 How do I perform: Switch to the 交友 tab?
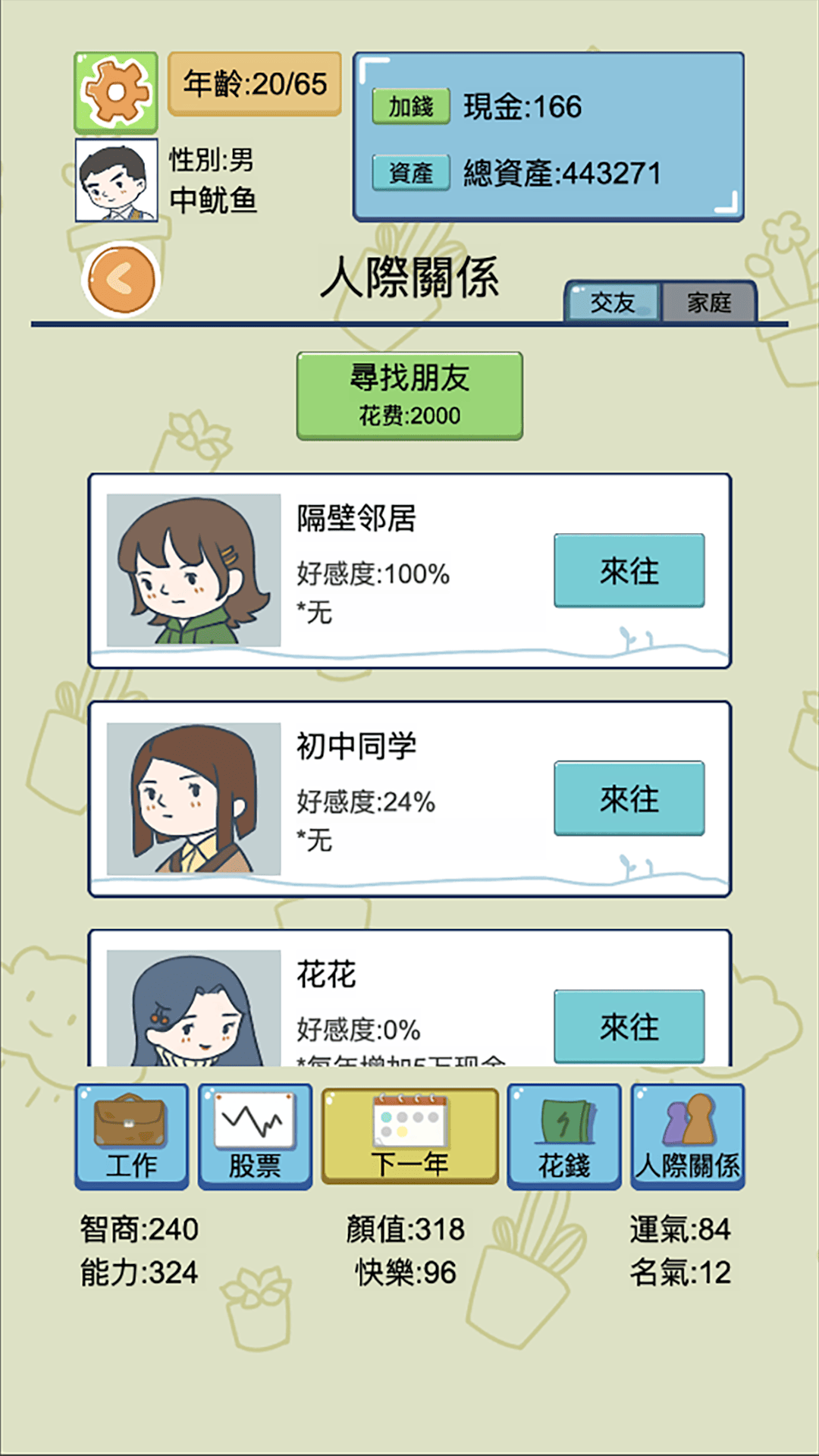612,303
